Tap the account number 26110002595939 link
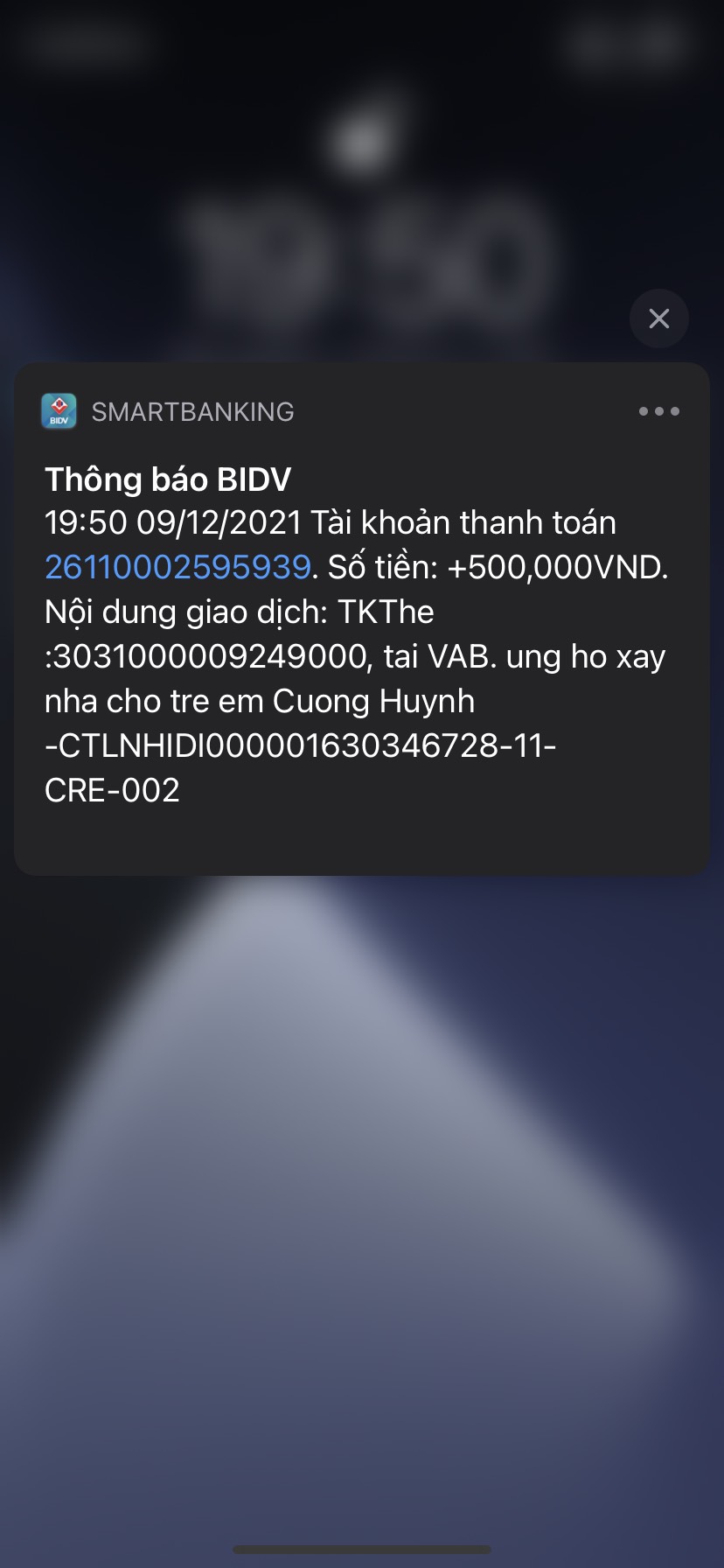Image resolution: width=724 pixels, height=1568 pixels. tap(178, 567)
